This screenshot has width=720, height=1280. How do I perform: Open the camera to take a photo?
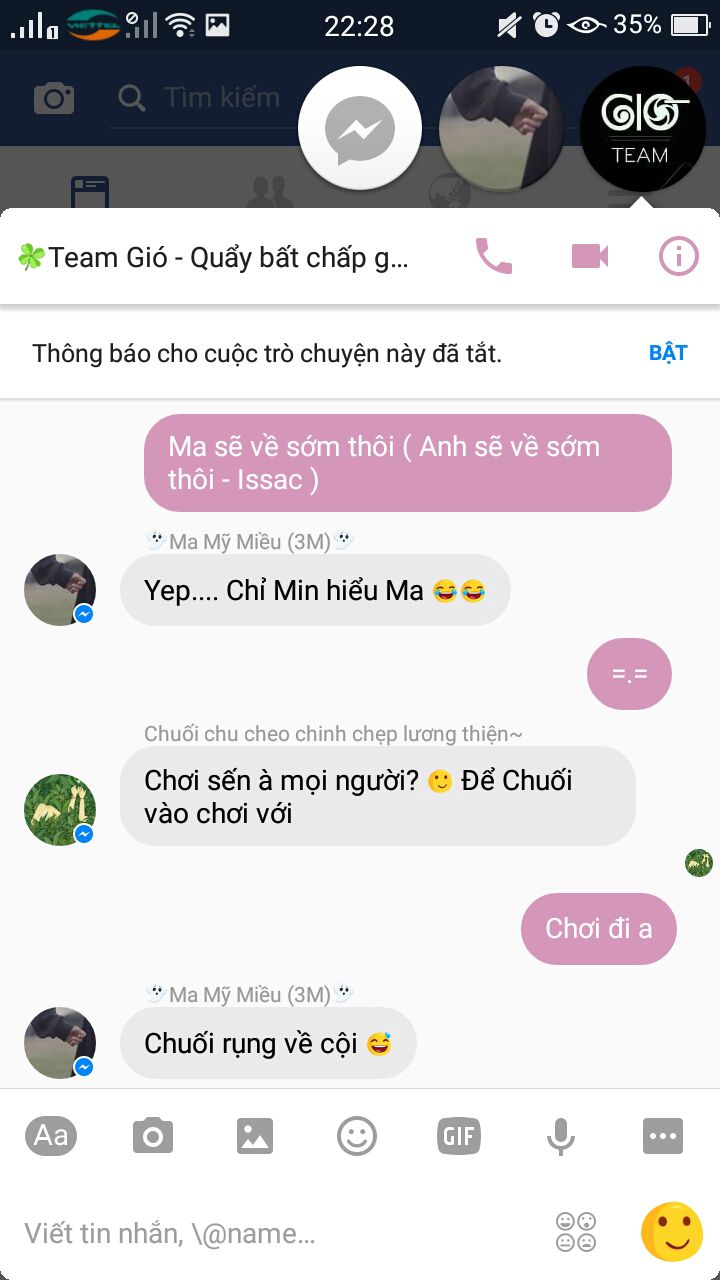(153, 1136)
